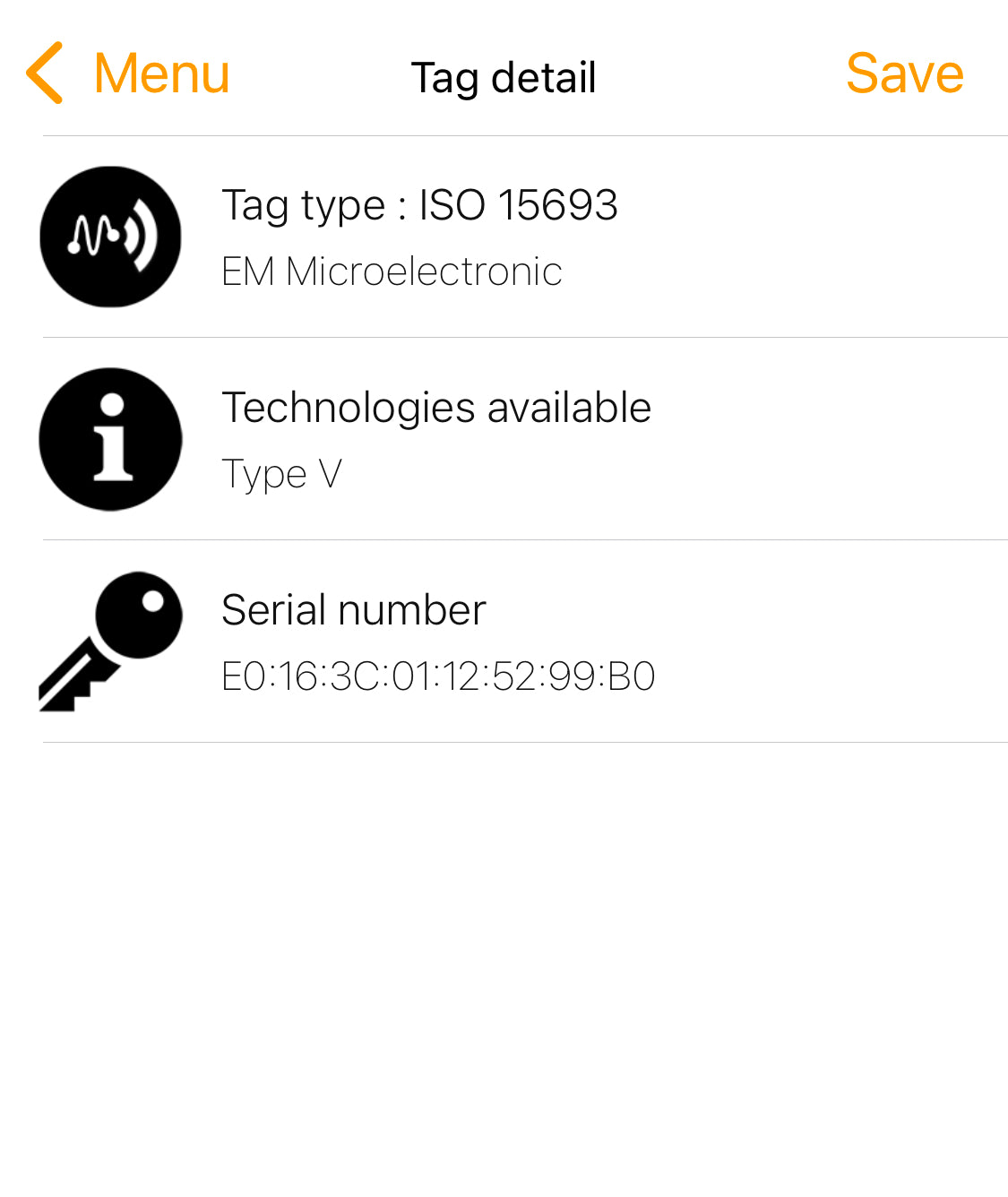Select the EM Microelectronic manufacturer text
The image size is (1008, 1197).
392,271
